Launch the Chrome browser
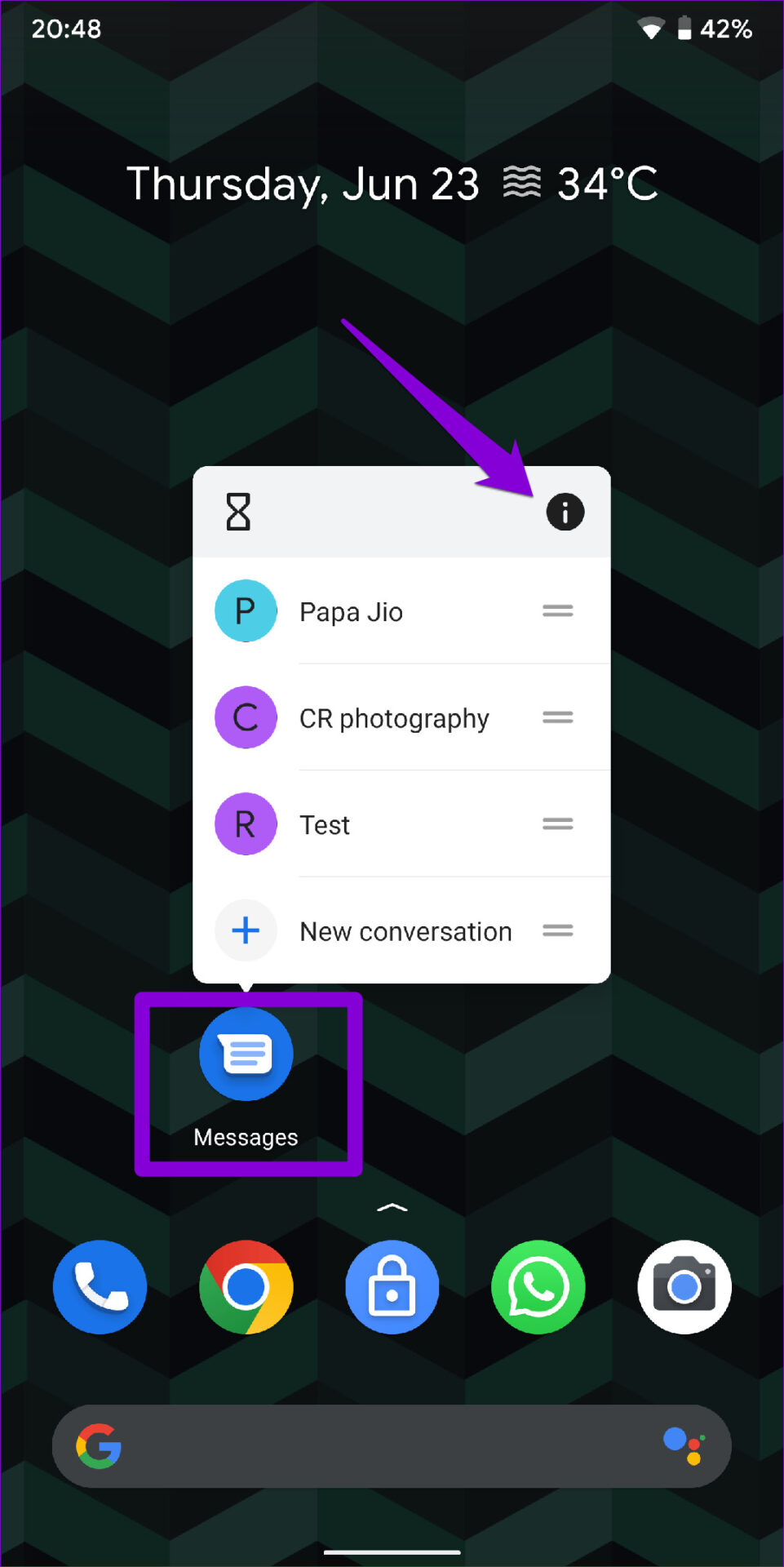Image resolution: width=784 pixels, height=1567 pixels. pyautogui.click(x=246, y=1287)
